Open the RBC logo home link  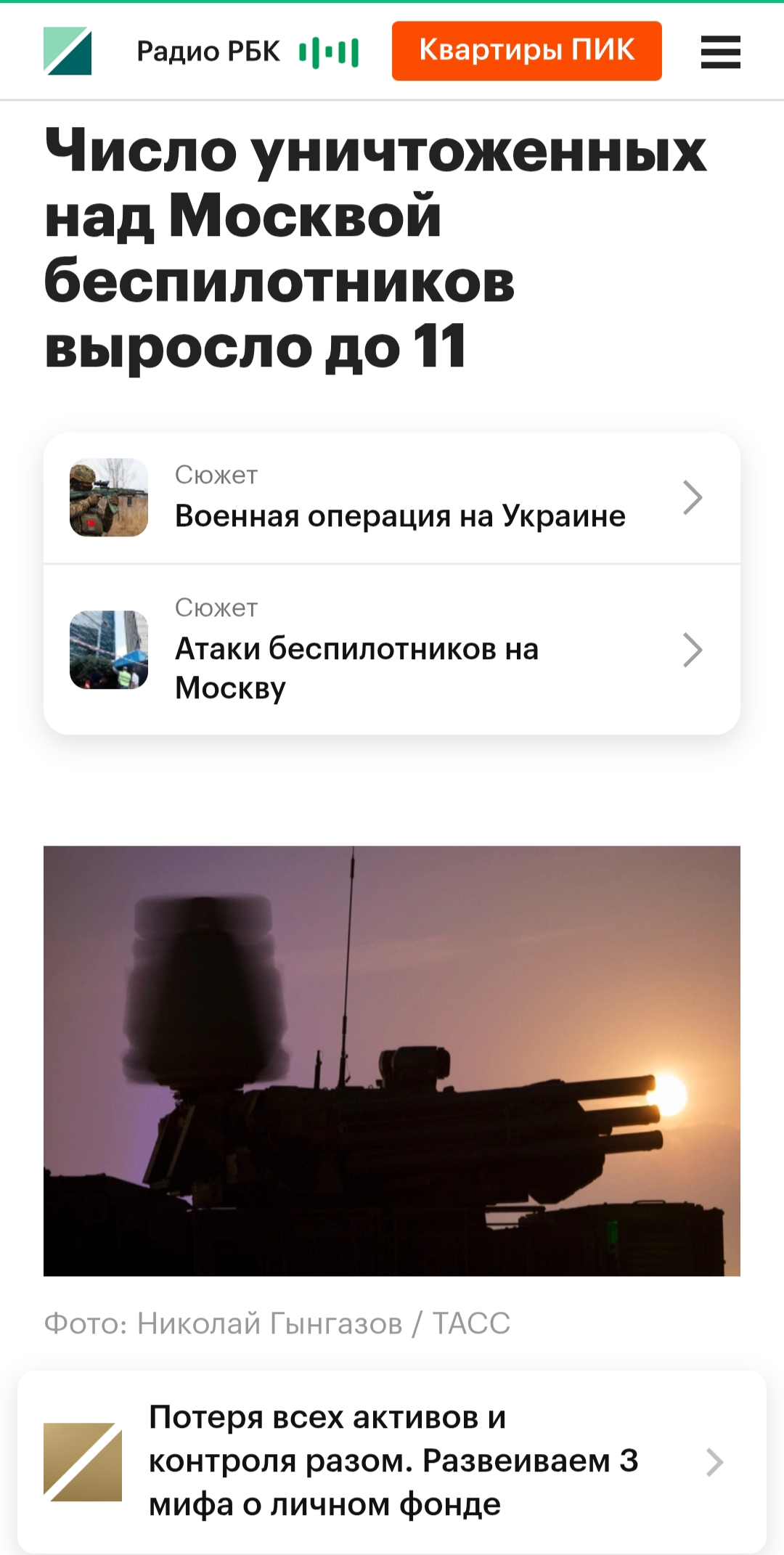[x=68, y=51]
